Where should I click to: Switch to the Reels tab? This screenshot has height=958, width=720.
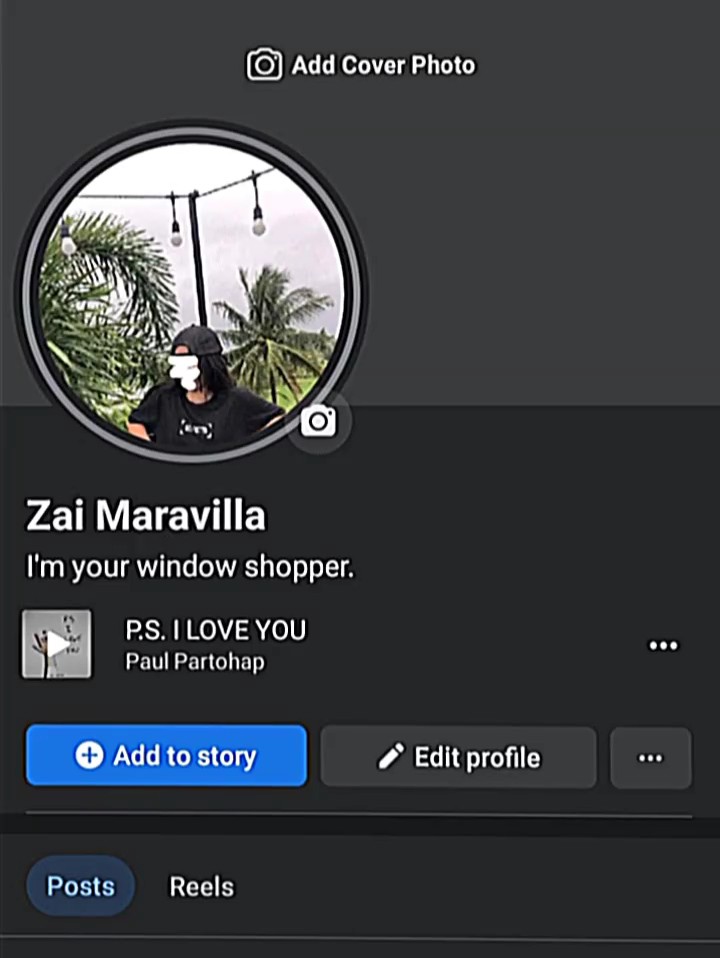tap(201, 887)
